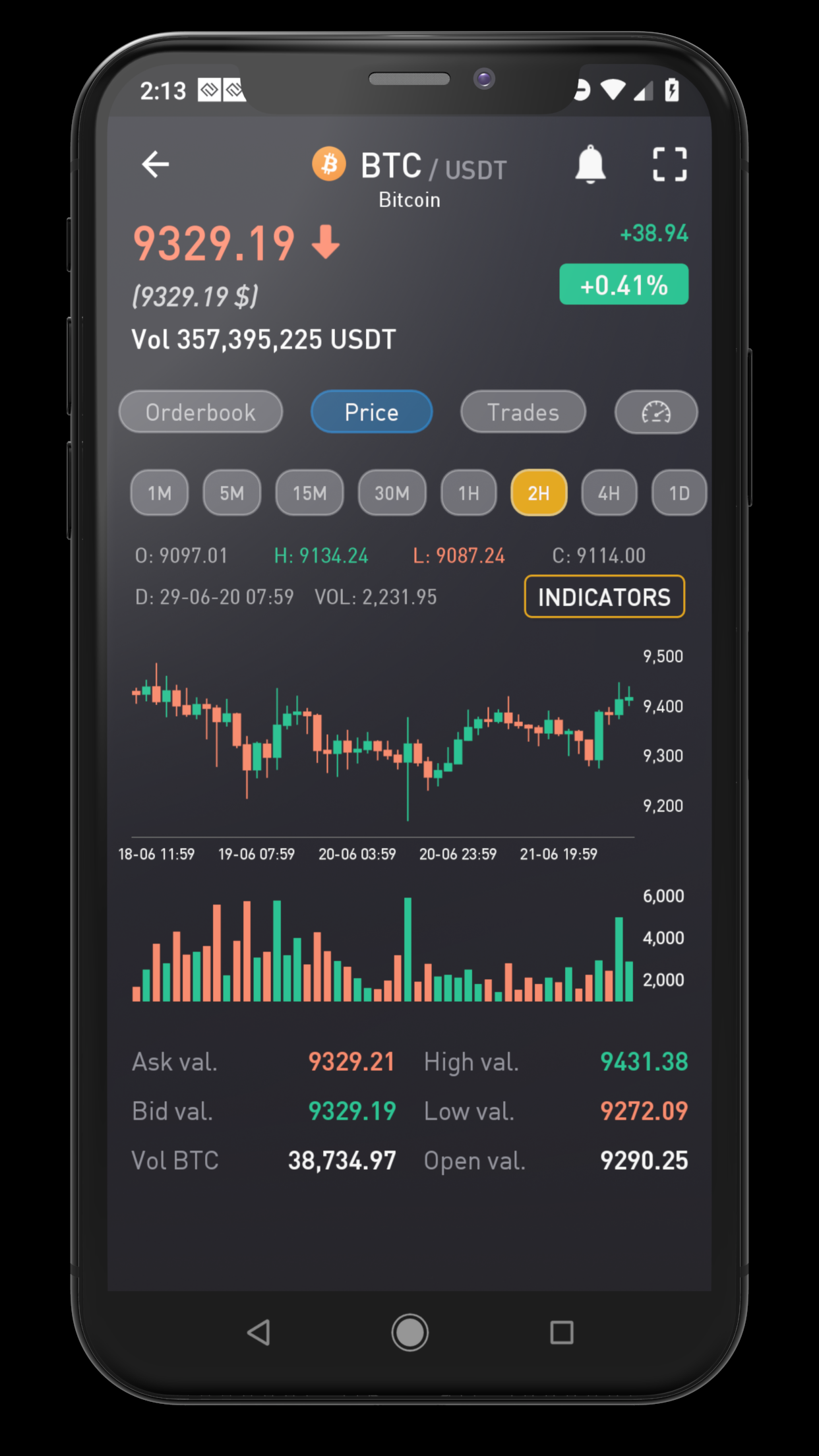The image size is (819, 1456).
Task: Select the 1M timeframe option
Action: [159, 493]
